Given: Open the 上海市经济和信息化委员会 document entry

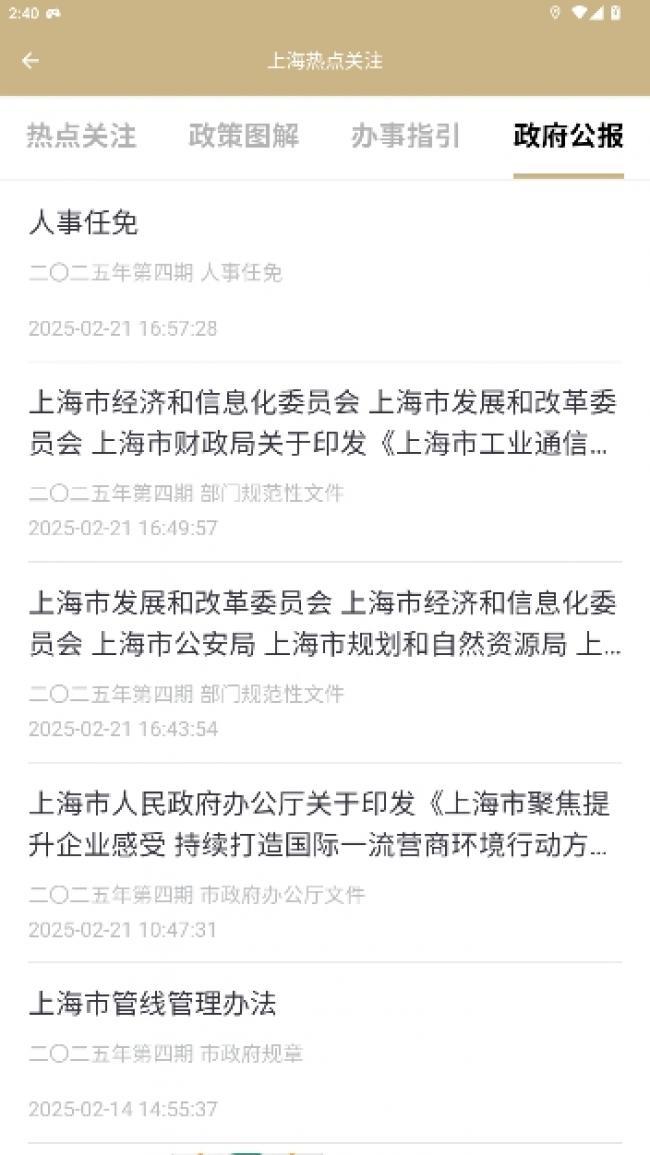Looking at the screenshot, I should (x=325, y=463).
